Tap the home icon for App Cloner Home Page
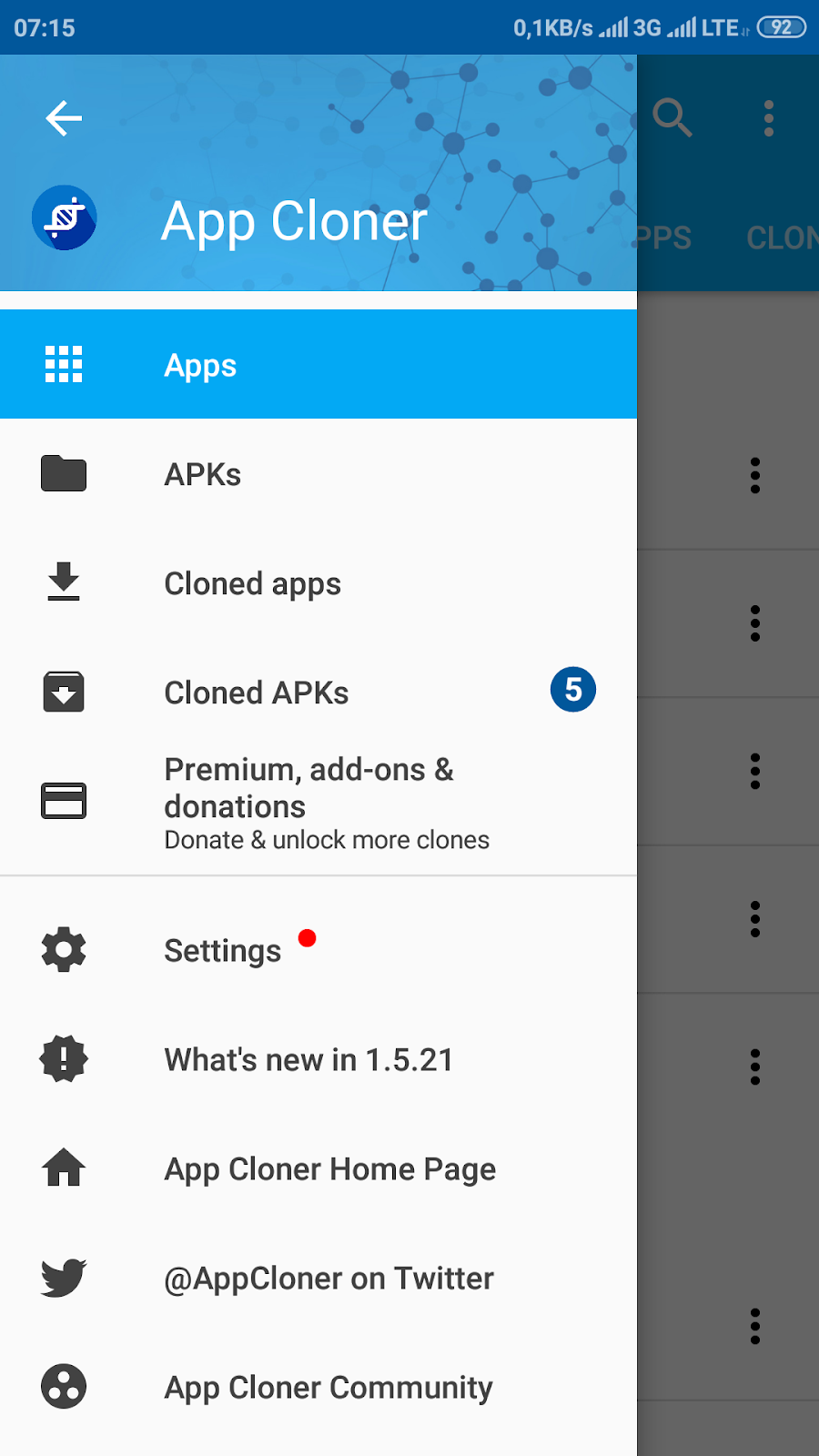The height and width of the screenshot is (1456, 819). pos(63,1168)
